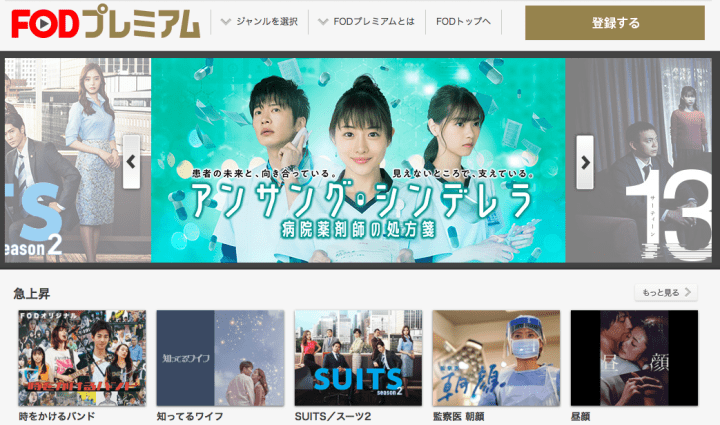Open SUITS／スーツ2 show tile
Image resolution: width=720 pixels, height=425 pixels.
tap(358, 357)
